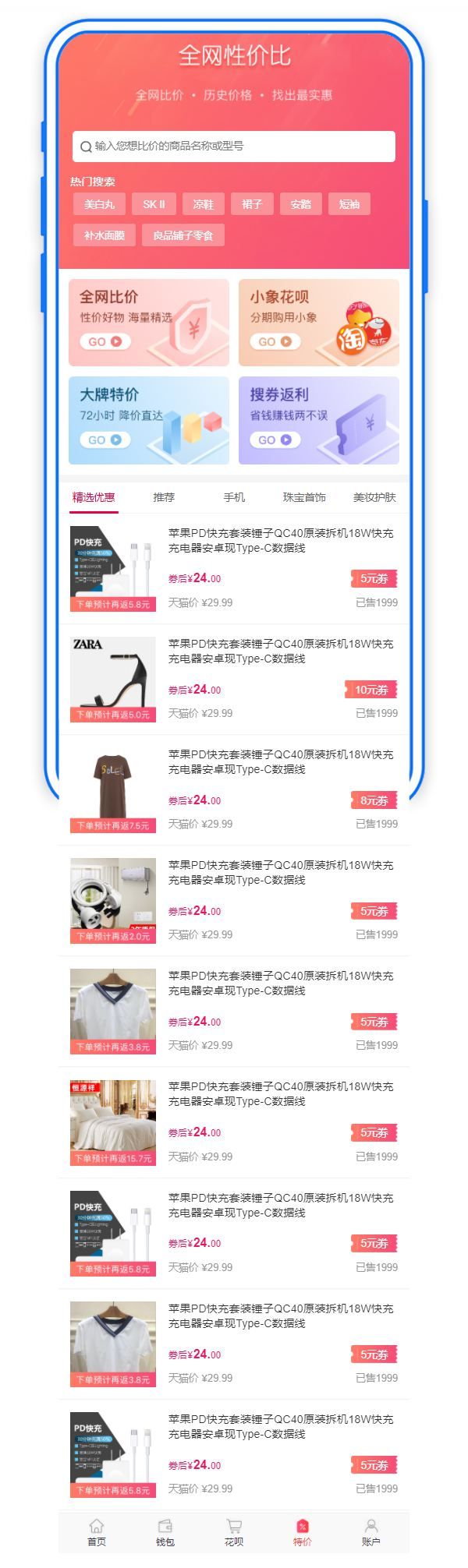This screenshot has height=1568, width=468.
Task: Open the 小象花呗 installment card
Action: (318, 323)
